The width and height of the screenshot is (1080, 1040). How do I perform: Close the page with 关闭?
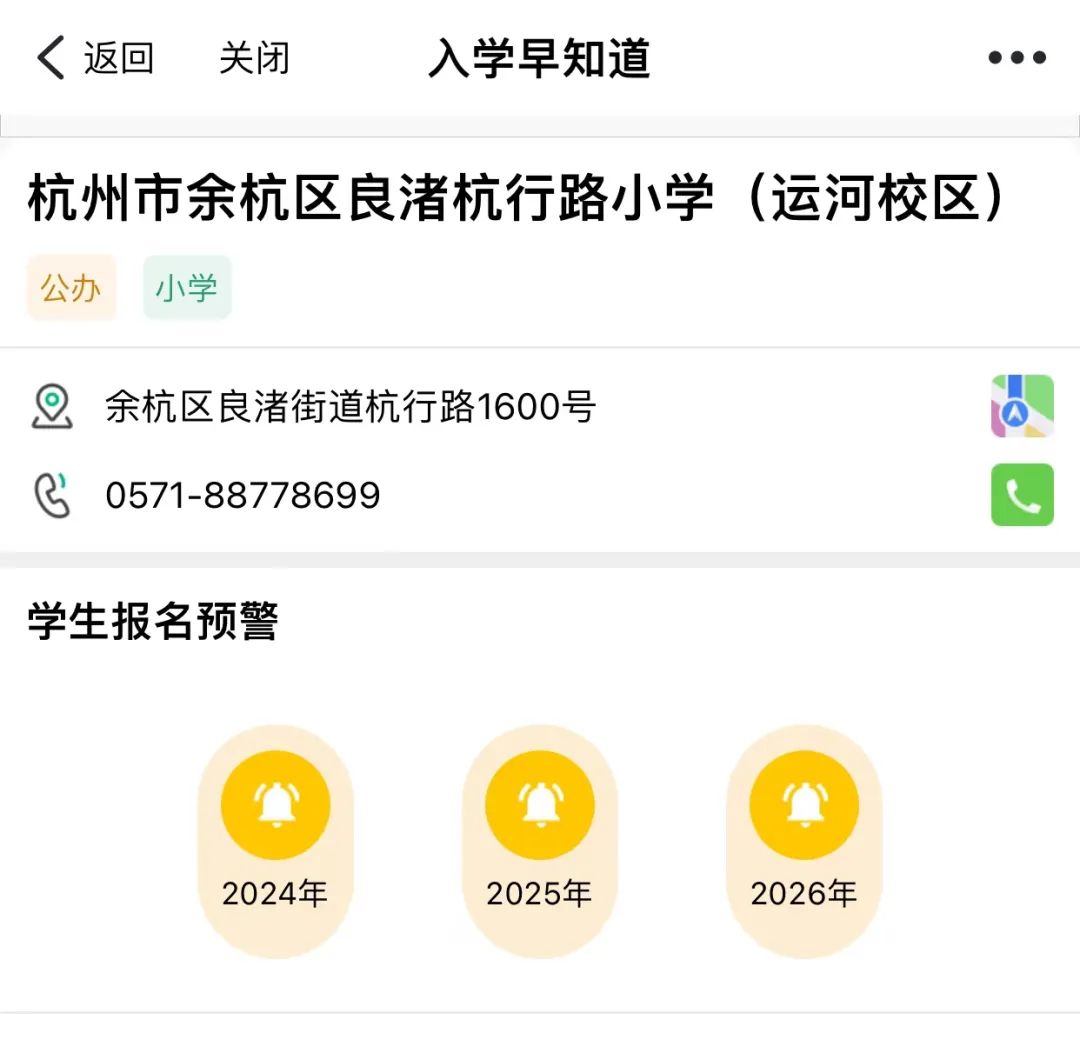[254, 58]
